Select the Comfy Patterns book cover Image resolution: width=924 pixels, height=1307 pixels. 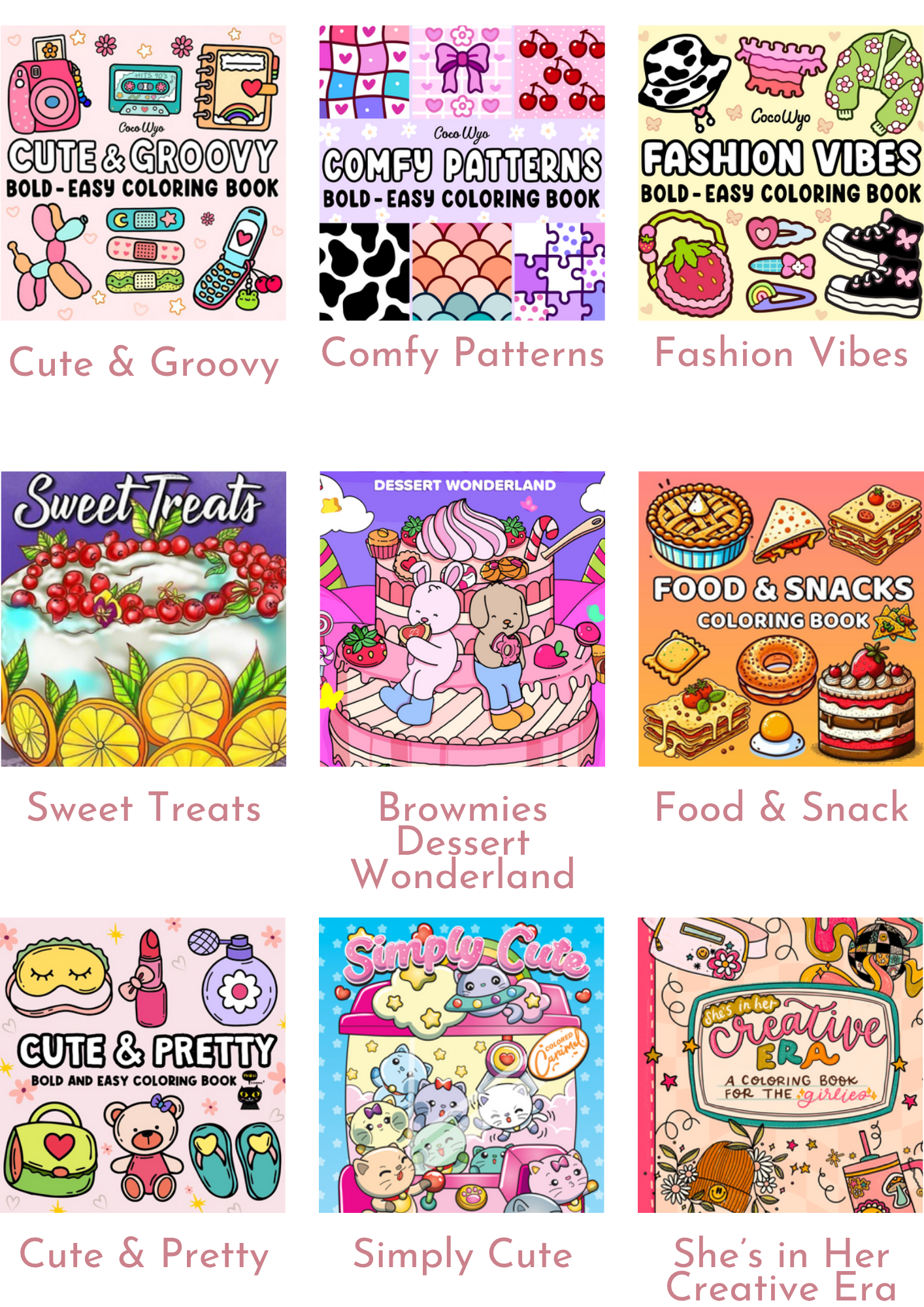click(x=462, y=173)
